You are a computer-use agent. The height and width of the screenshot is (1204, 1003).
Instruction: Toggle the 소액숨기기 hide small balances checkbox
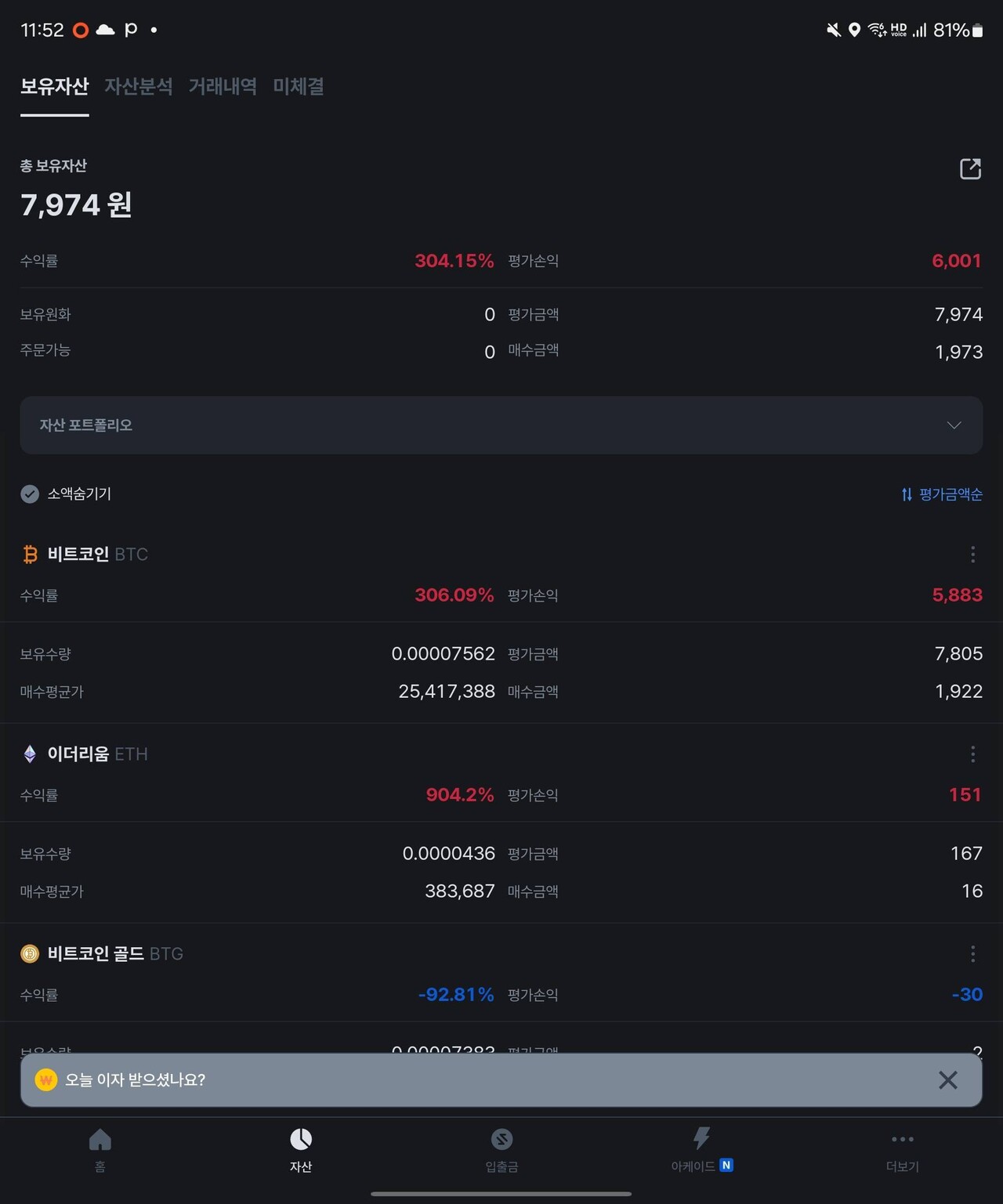[x=30, y=494]
